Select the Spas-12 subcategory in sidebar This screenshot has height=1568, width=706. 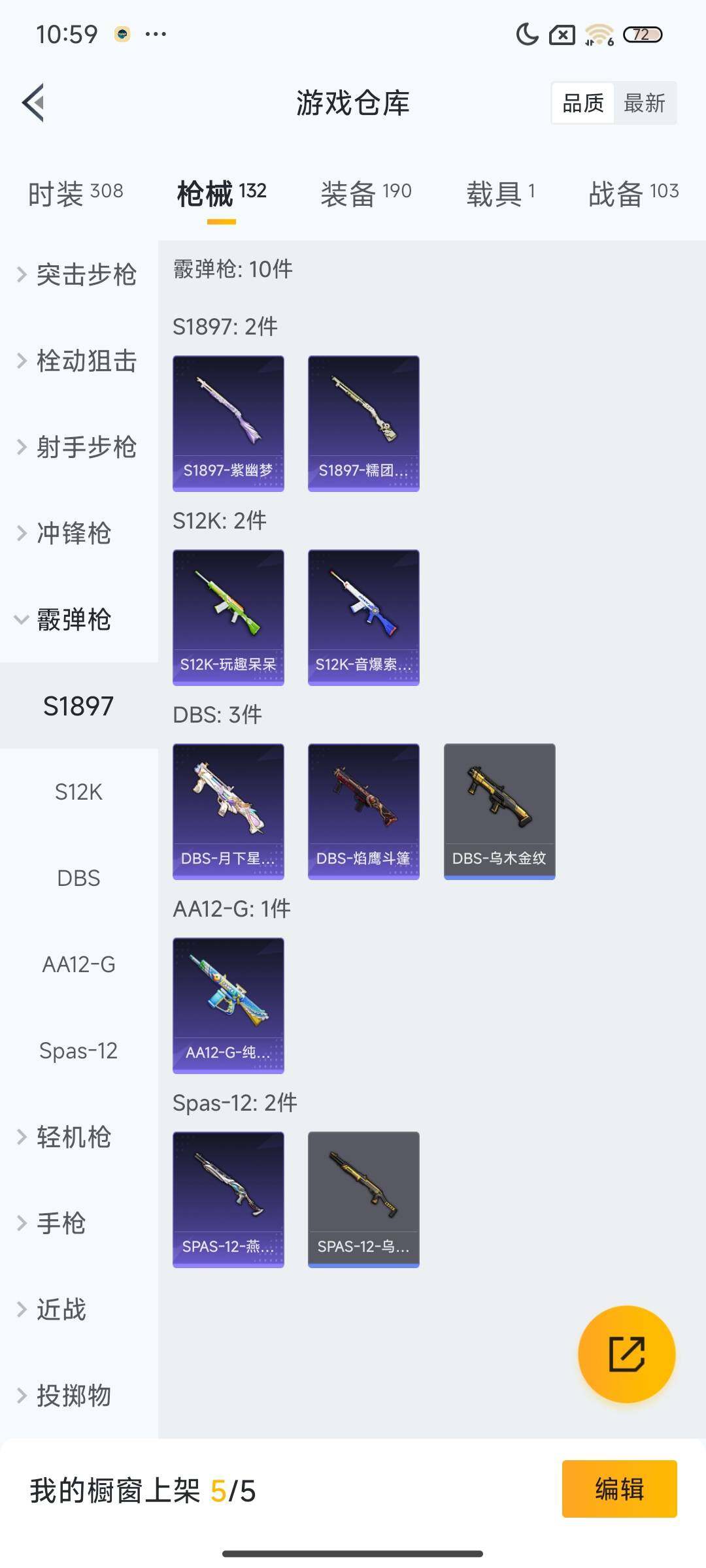tap(78, 1051)
